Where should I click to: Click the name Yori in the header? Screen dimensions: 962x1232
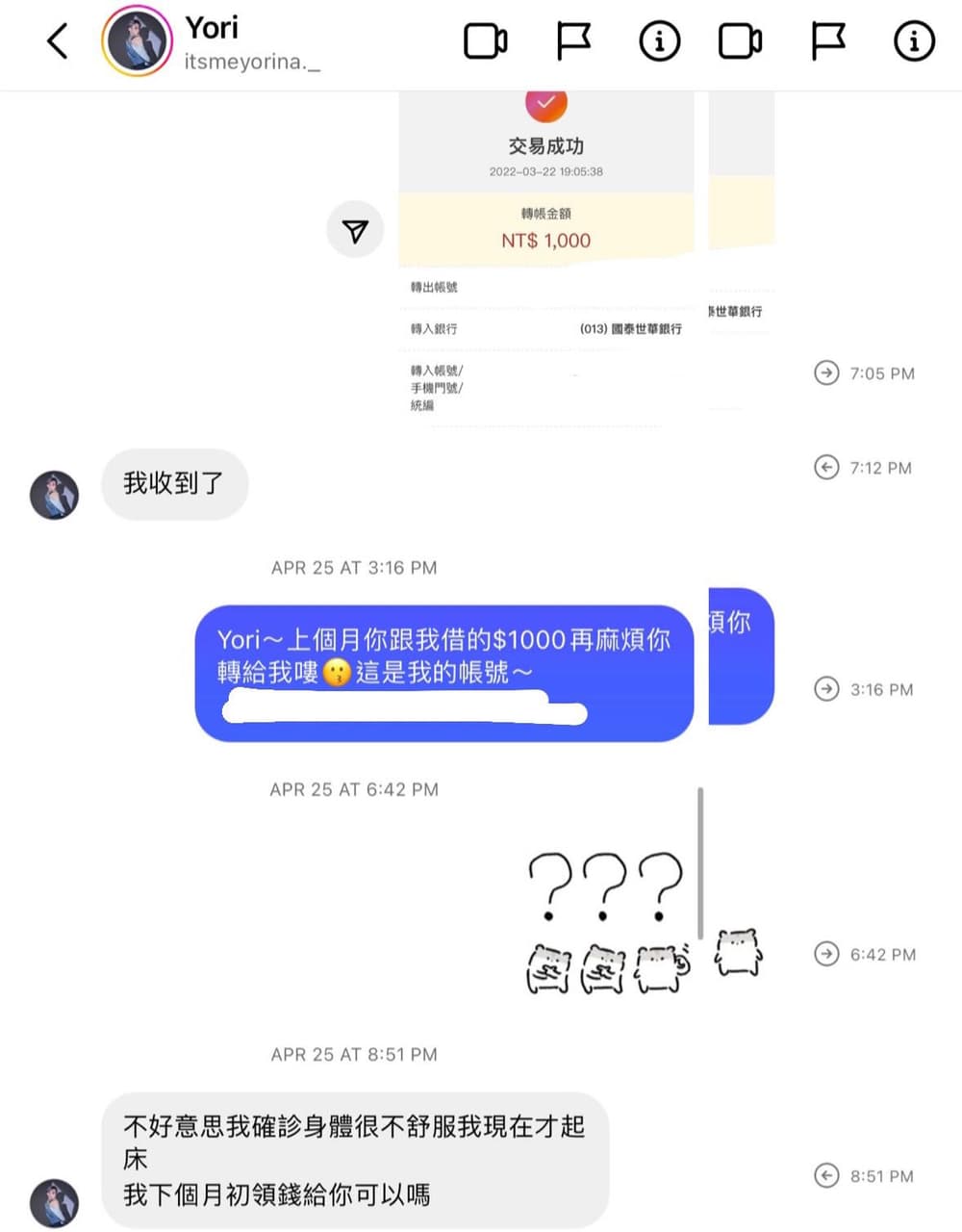[212, 28]
